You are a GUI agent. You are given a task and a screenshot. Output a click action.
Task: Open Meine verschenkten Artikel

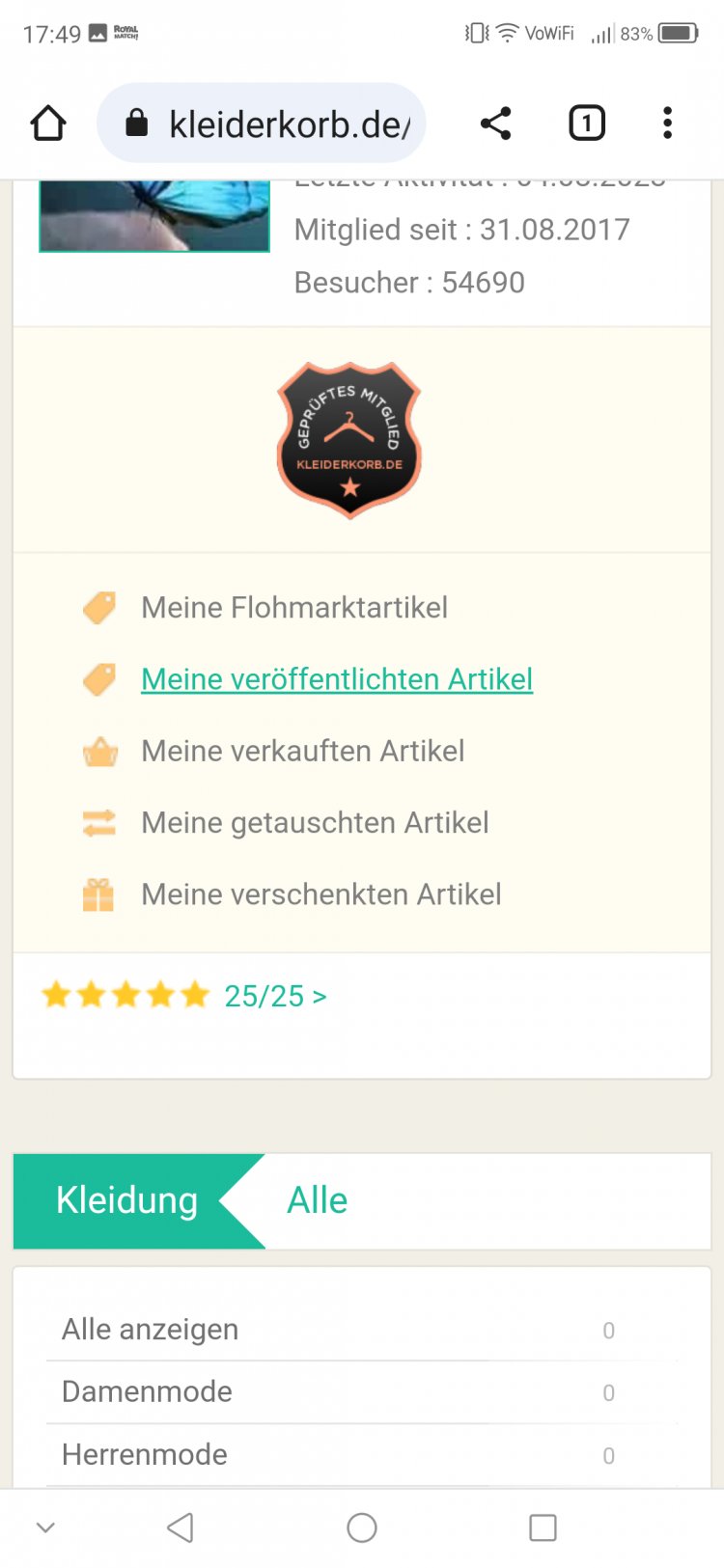pyautogui.click(x=320, y=894)
